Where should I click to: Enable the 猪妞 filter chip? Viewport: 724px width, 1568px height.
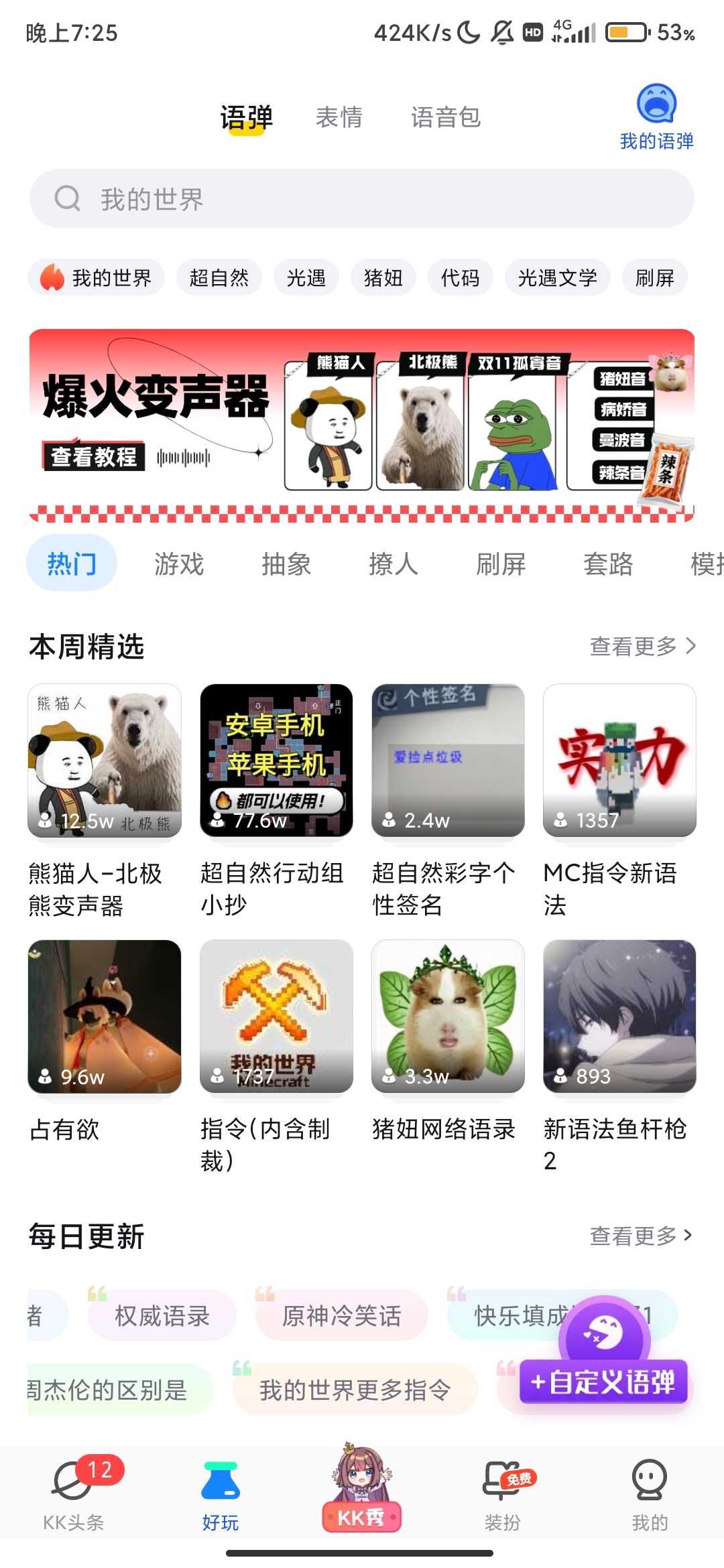[x=382, y=277]
